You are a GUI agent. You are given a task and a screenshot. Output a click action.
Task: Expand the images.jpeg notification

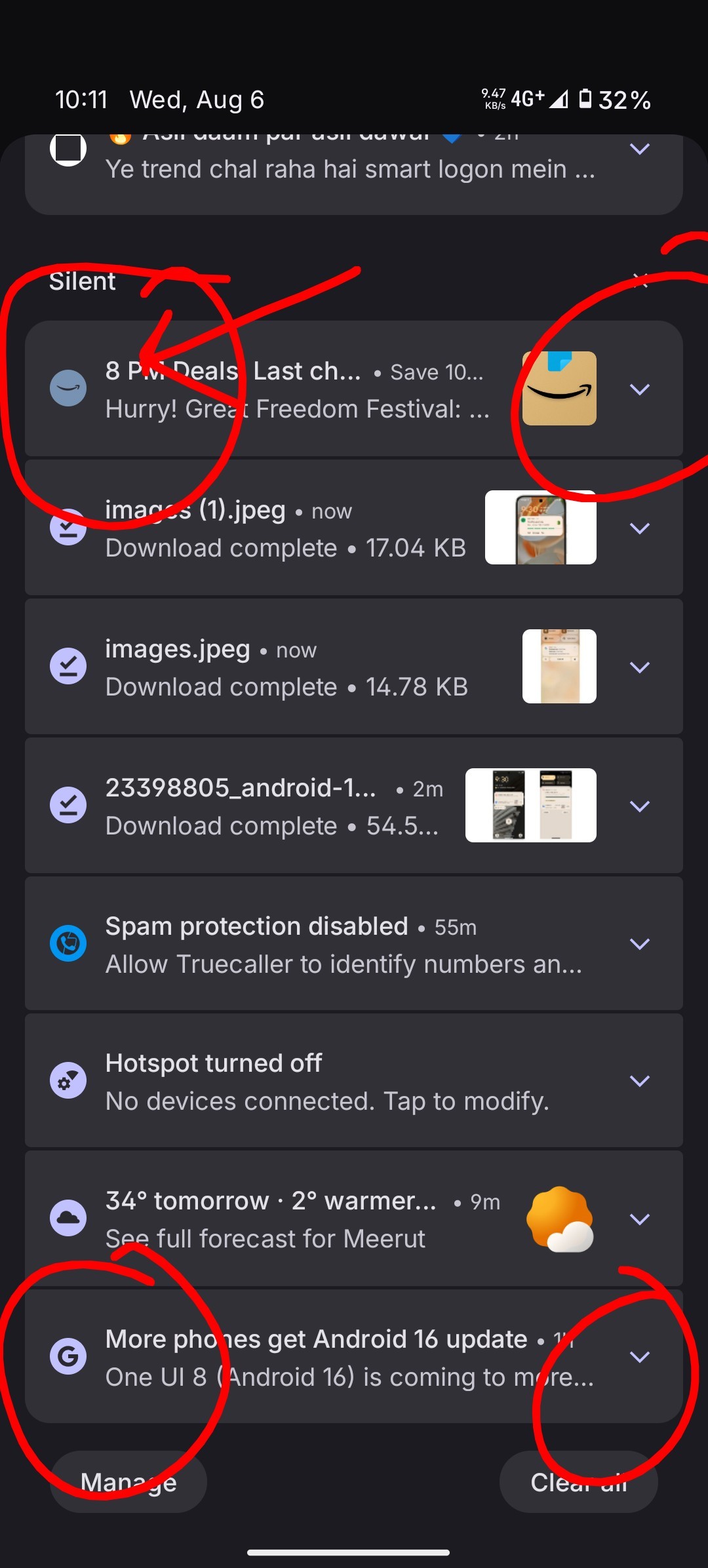click(x=640, y=667)
